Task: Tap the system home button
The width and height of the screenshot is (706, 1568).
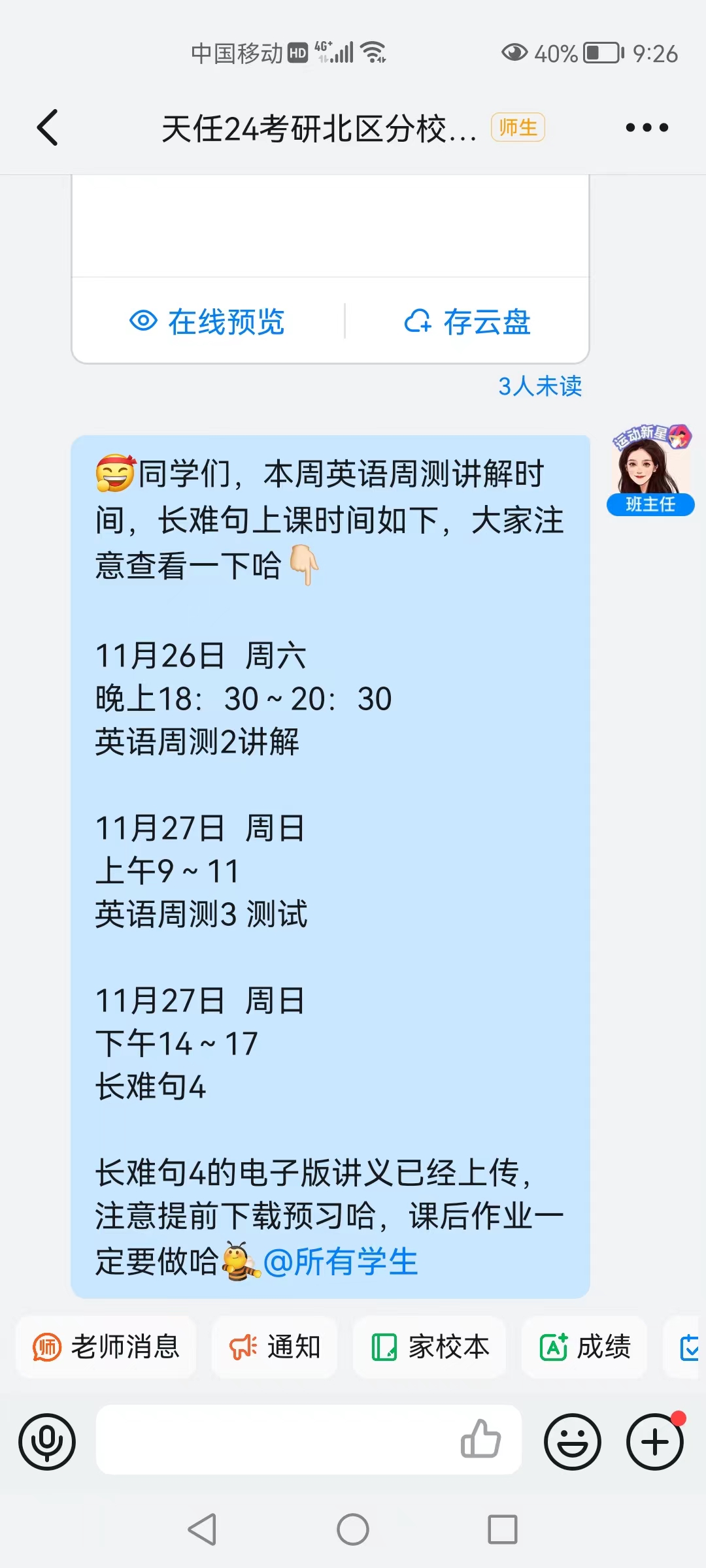Action: [x=353, y=1529]
